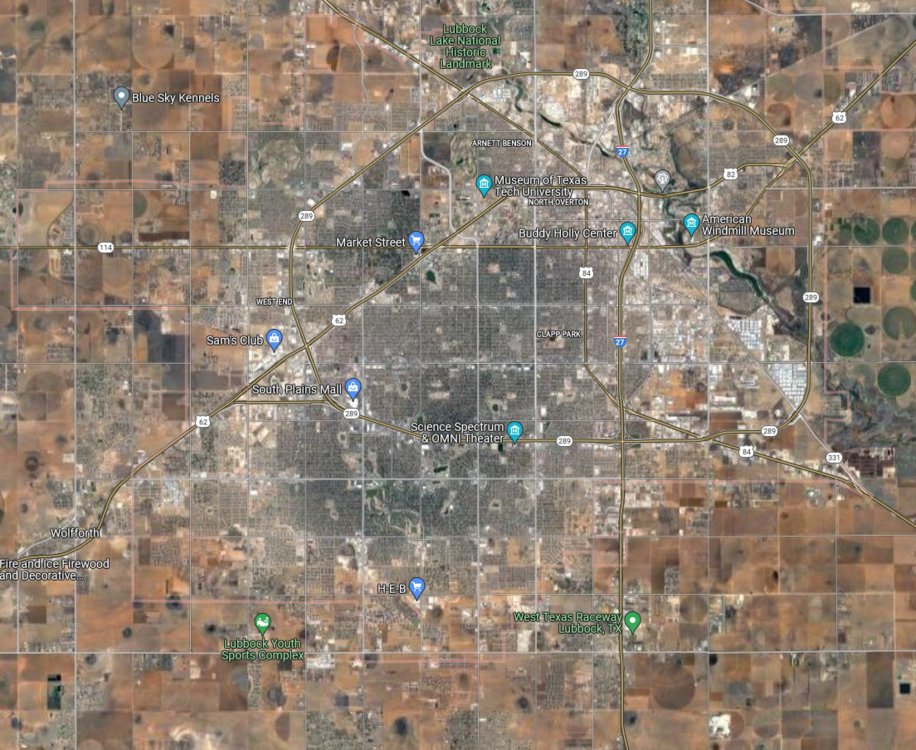Open Science Spectrum & OMNI Theater marker
916x750 pixels.
[x=515, y=431]
